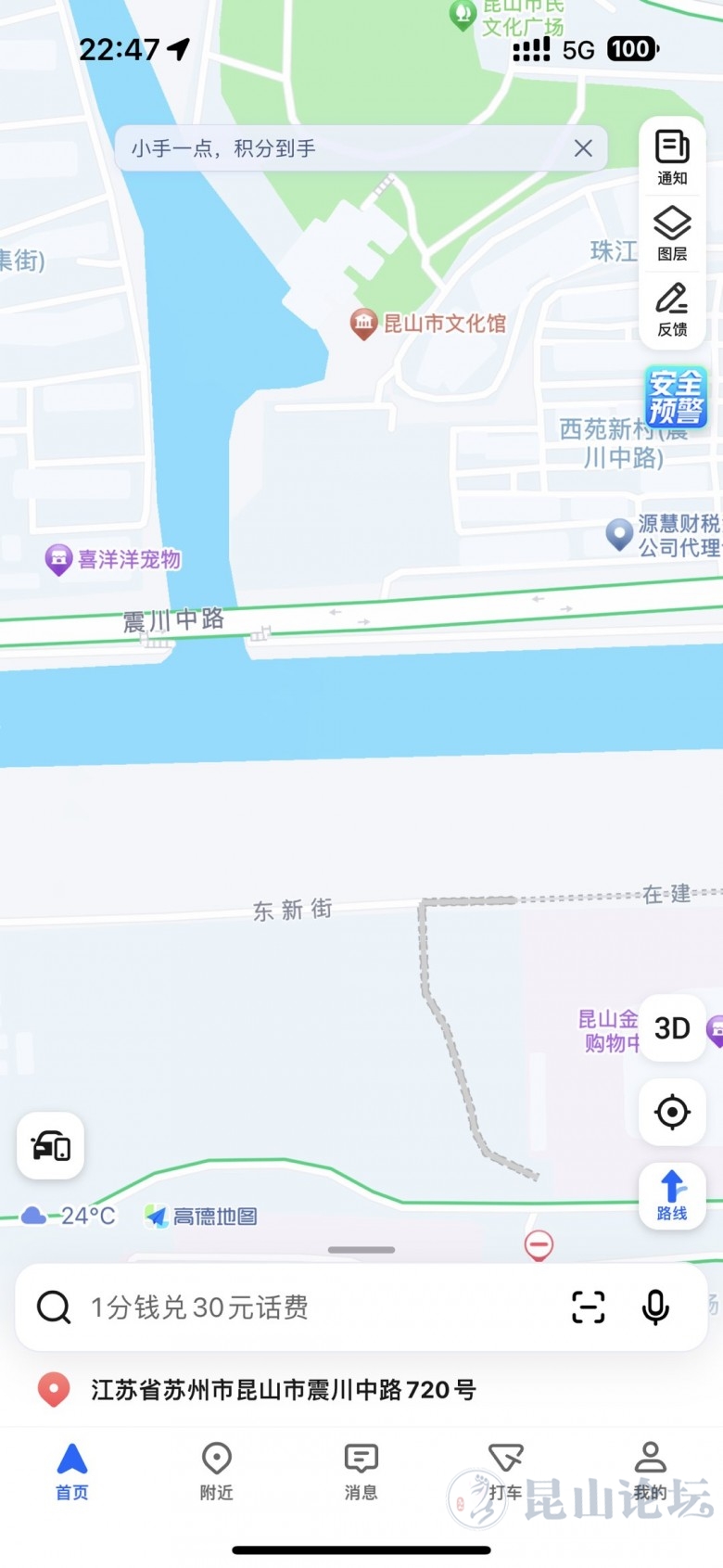Open address 江苏省苏州市昆山市震川中路720号
The width and height of the screenshot is (723, 1568).
[283, 1390]
